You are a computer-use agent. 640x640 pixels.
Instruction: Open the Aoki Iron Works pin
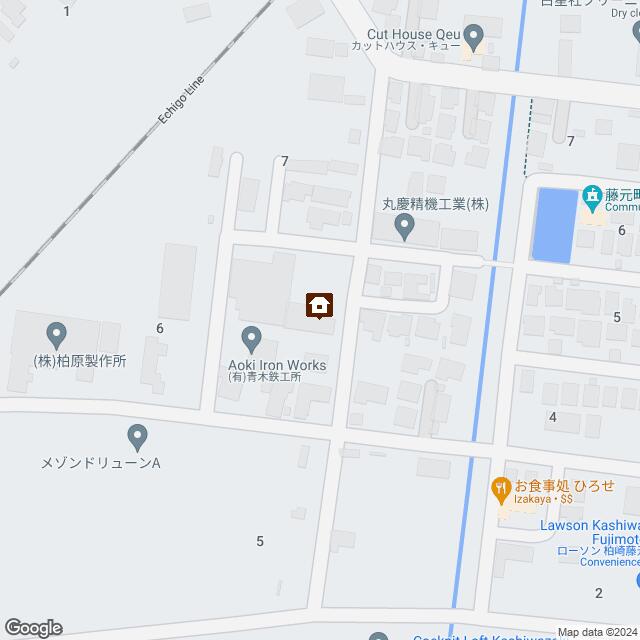point(250,337)
